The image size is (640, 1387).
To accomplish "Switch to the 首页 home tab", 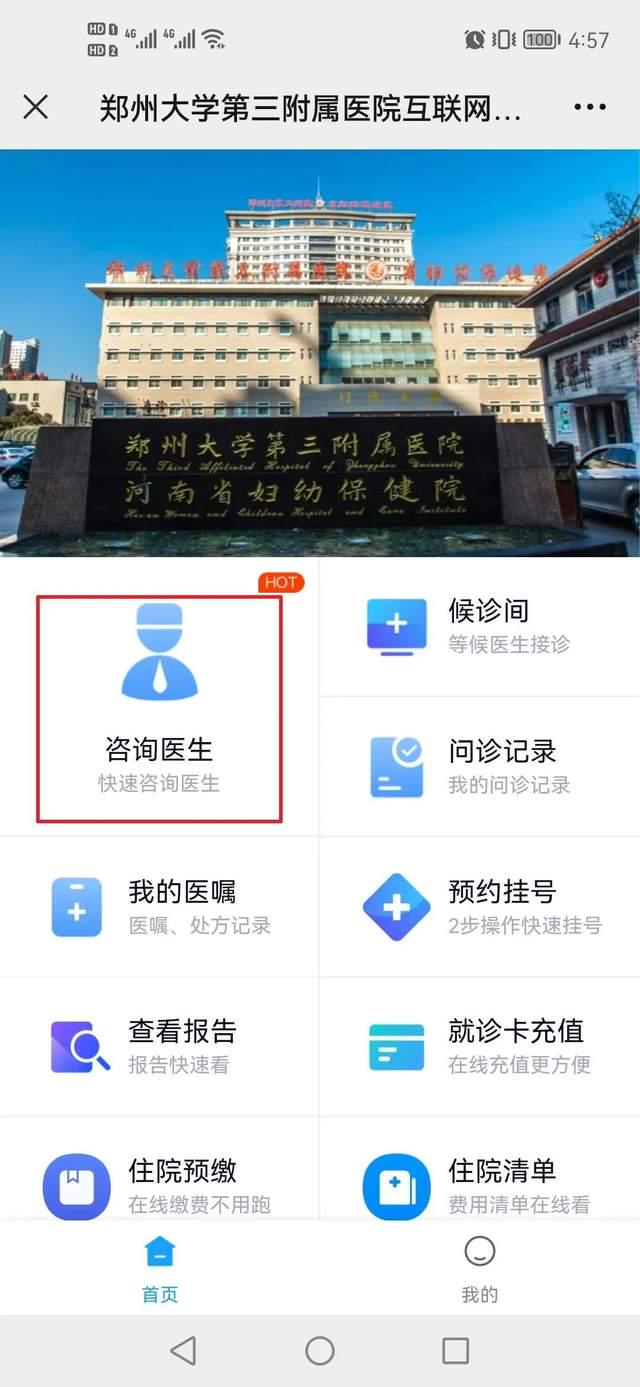I will (160, 1268).
